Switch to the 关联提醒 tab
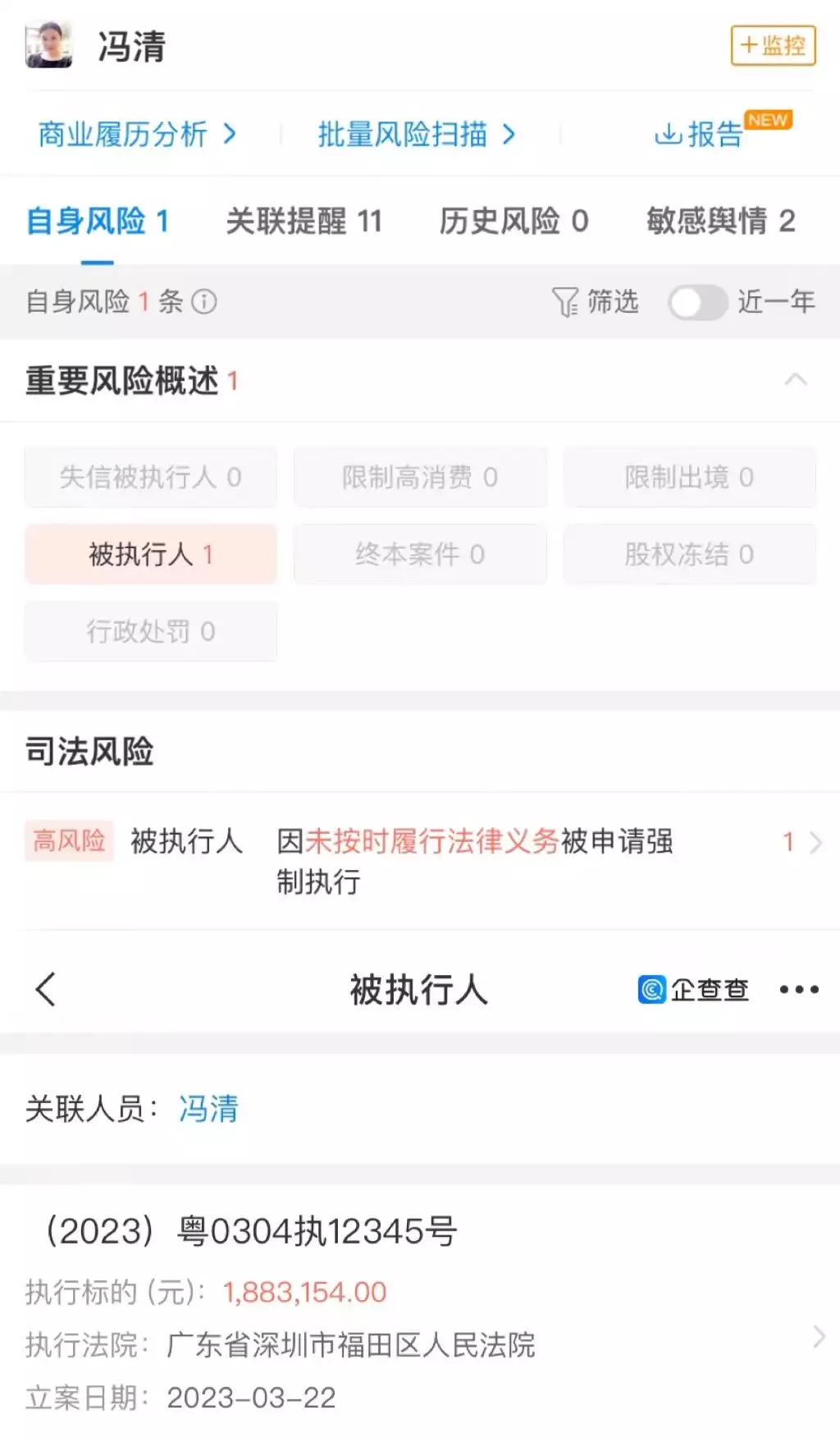The image size is (840, 1442). coord(304,221)
